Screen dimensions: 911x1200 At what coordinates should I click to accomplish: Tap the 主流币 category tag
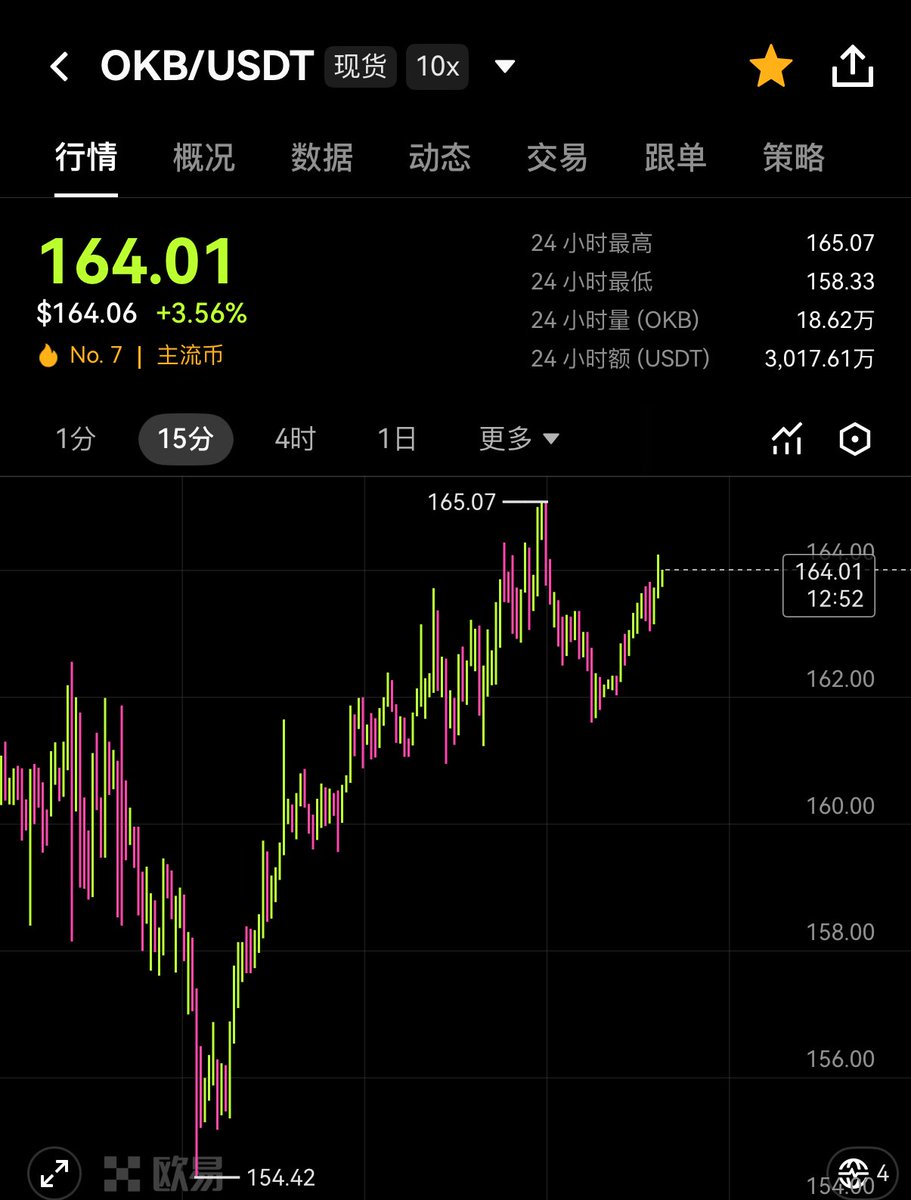pos(190,355)
